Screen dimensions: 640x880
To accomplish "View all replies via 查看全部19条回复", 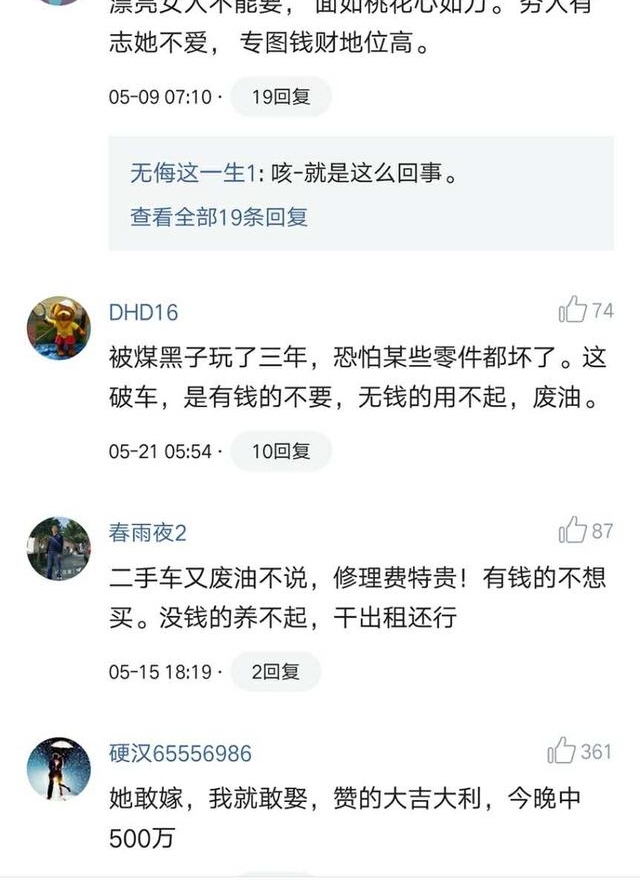I will [218, 216].
